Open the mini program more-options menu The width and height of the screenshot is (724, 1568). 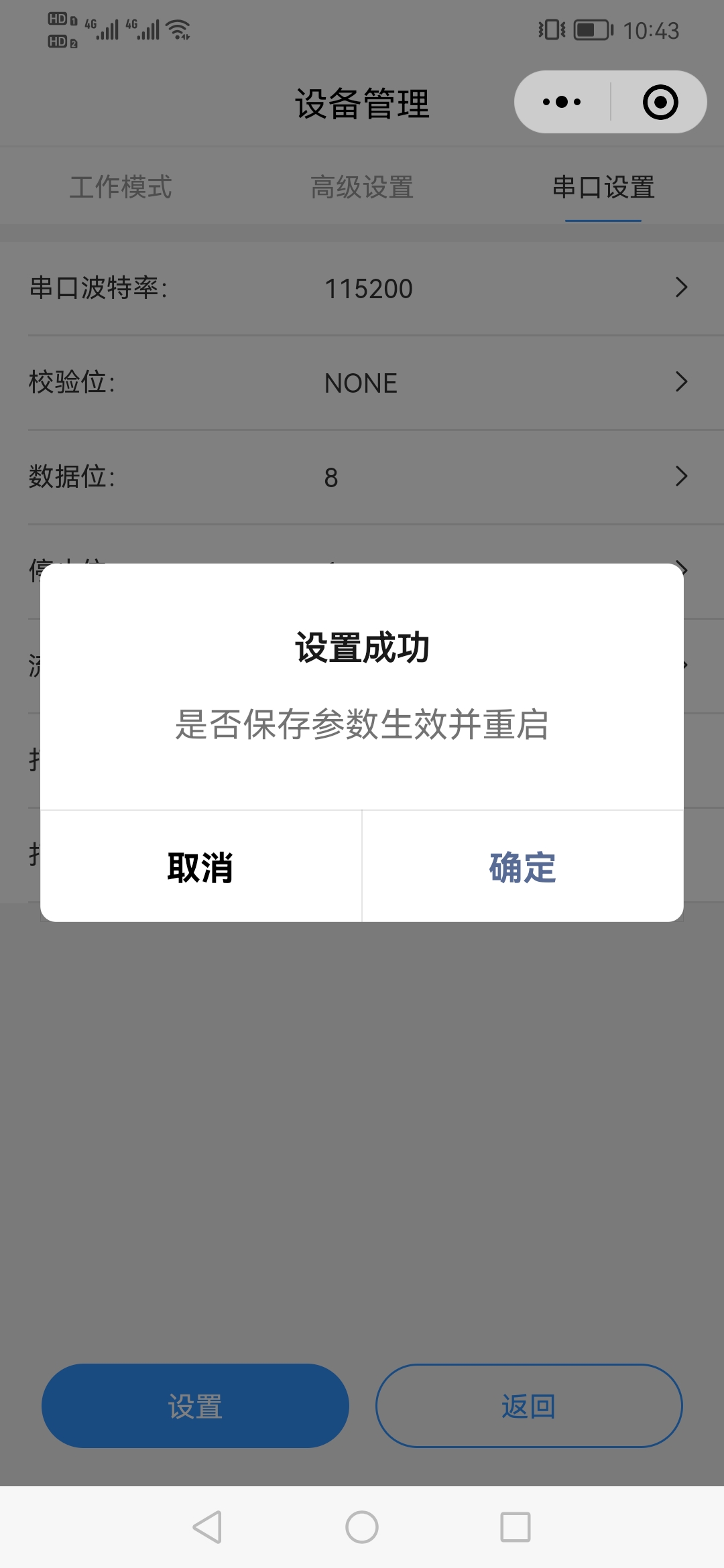pos(562,102)
